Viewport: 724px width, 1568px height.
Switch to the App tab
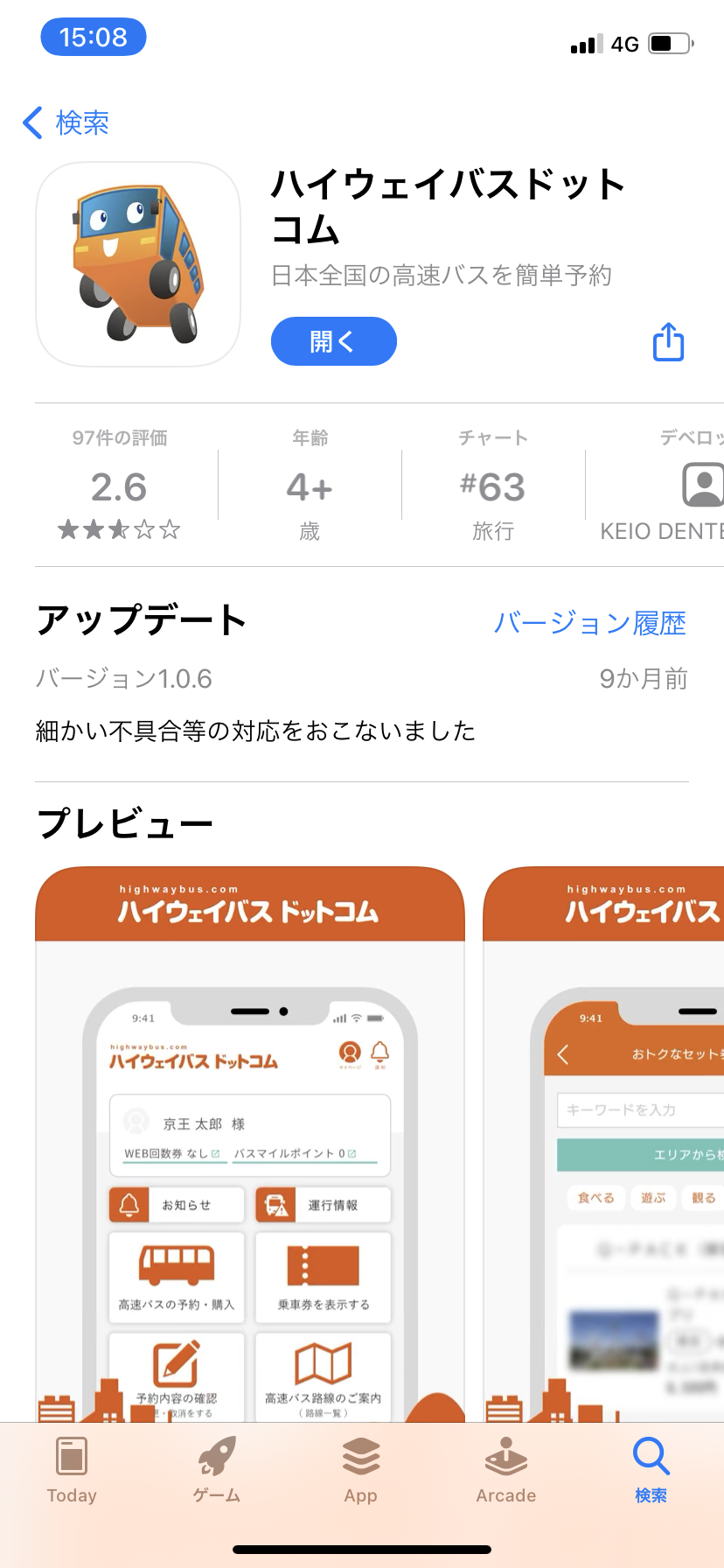click(x=361, y=1470)
